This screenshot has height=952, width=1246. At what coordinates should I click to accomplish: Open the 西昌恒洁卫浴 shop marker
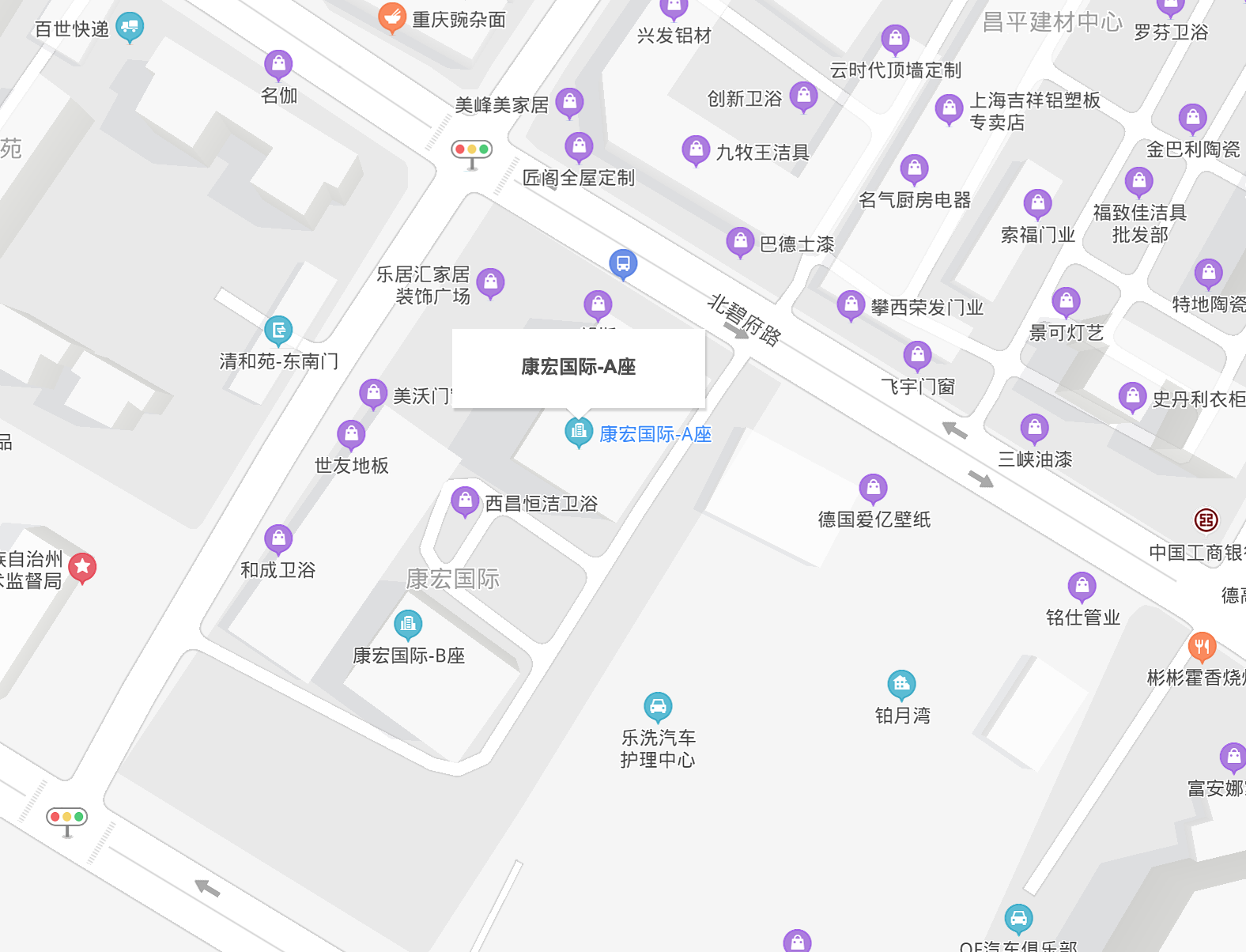click(465, 501)
